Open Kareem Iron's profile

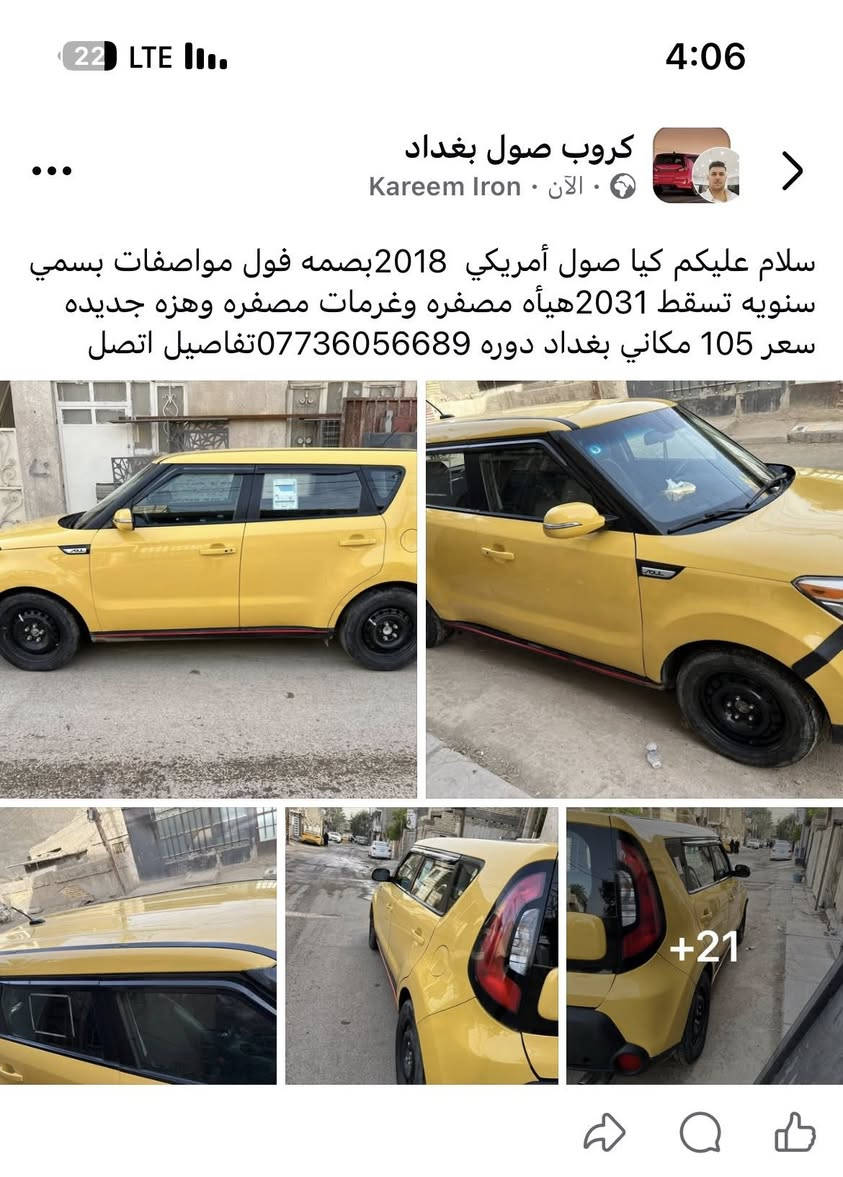point(444,187)
